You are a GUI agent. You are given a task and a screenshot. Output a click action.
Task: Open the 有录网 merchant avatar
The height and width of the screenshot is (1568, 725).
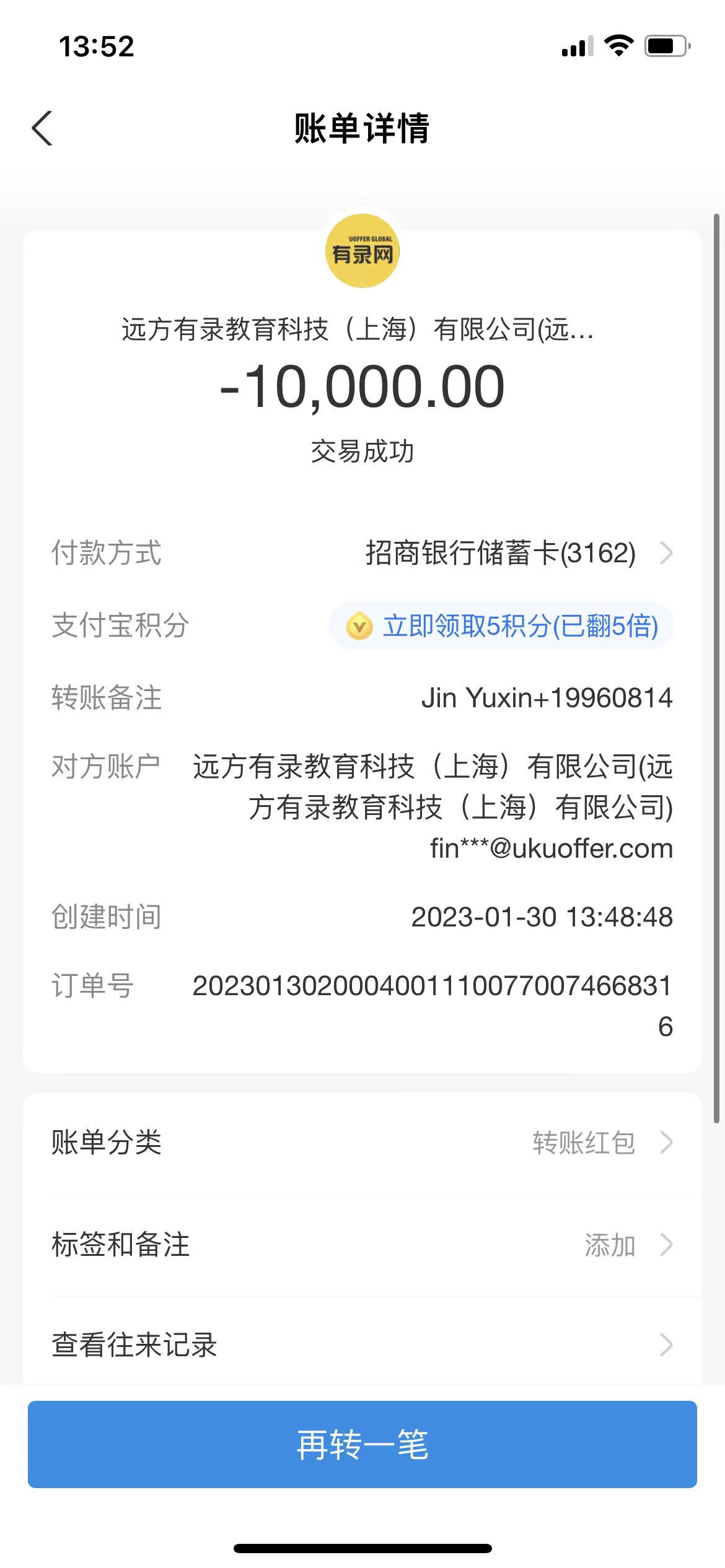(x=362, y=251)
